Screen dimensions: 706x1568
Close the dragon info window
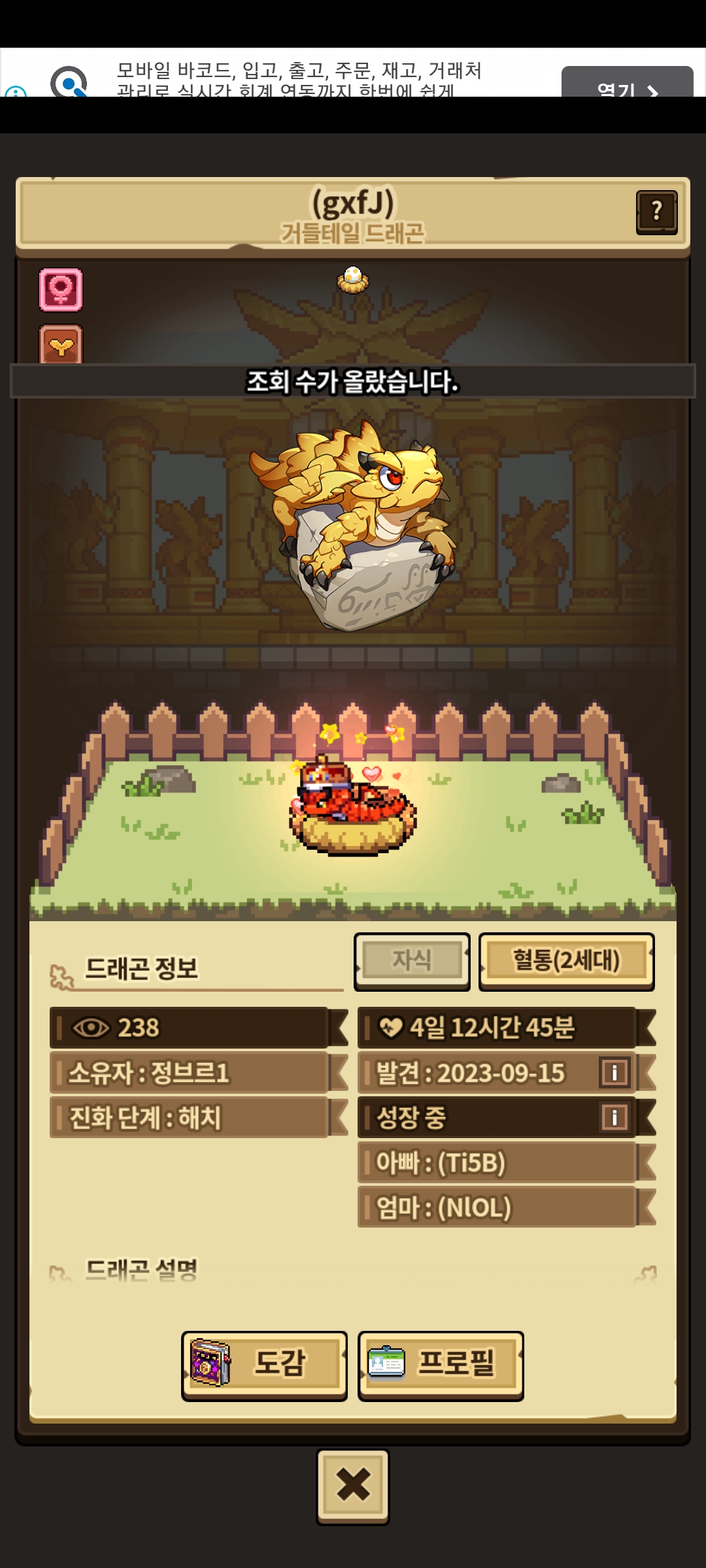353,1485
